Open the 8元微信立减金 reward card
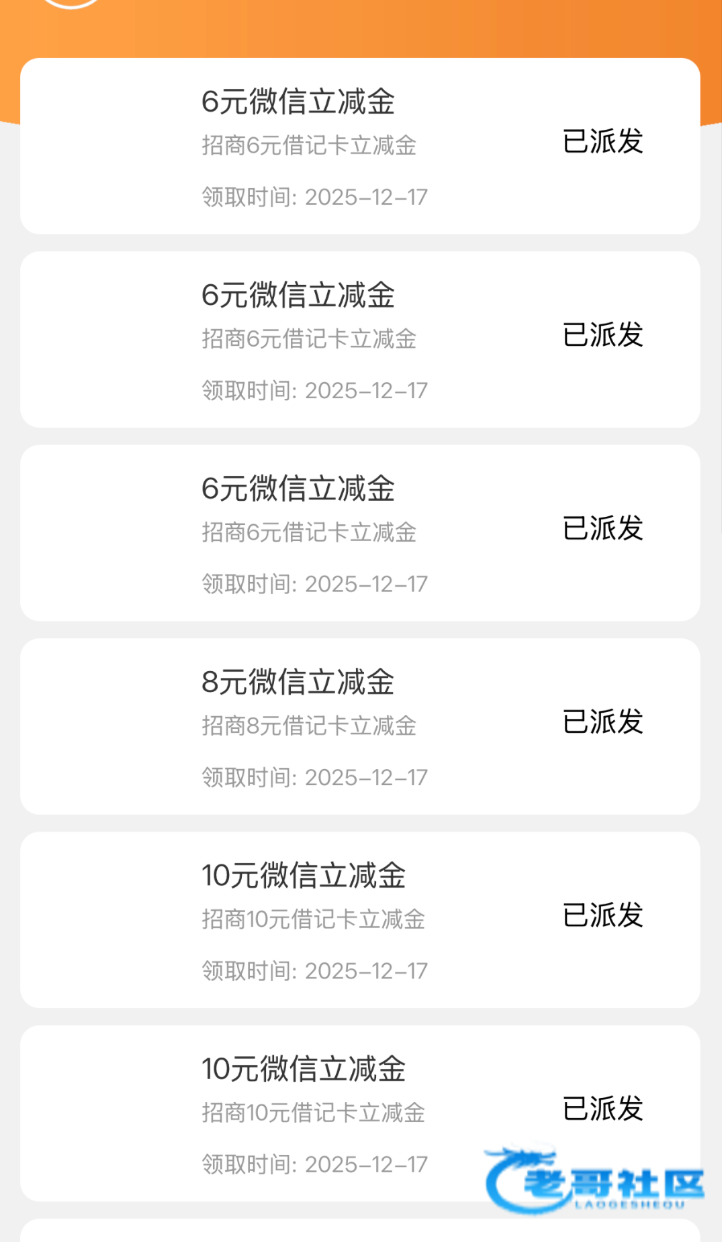This screenshot has height=1242, width=722. click(x=360, y=726)
